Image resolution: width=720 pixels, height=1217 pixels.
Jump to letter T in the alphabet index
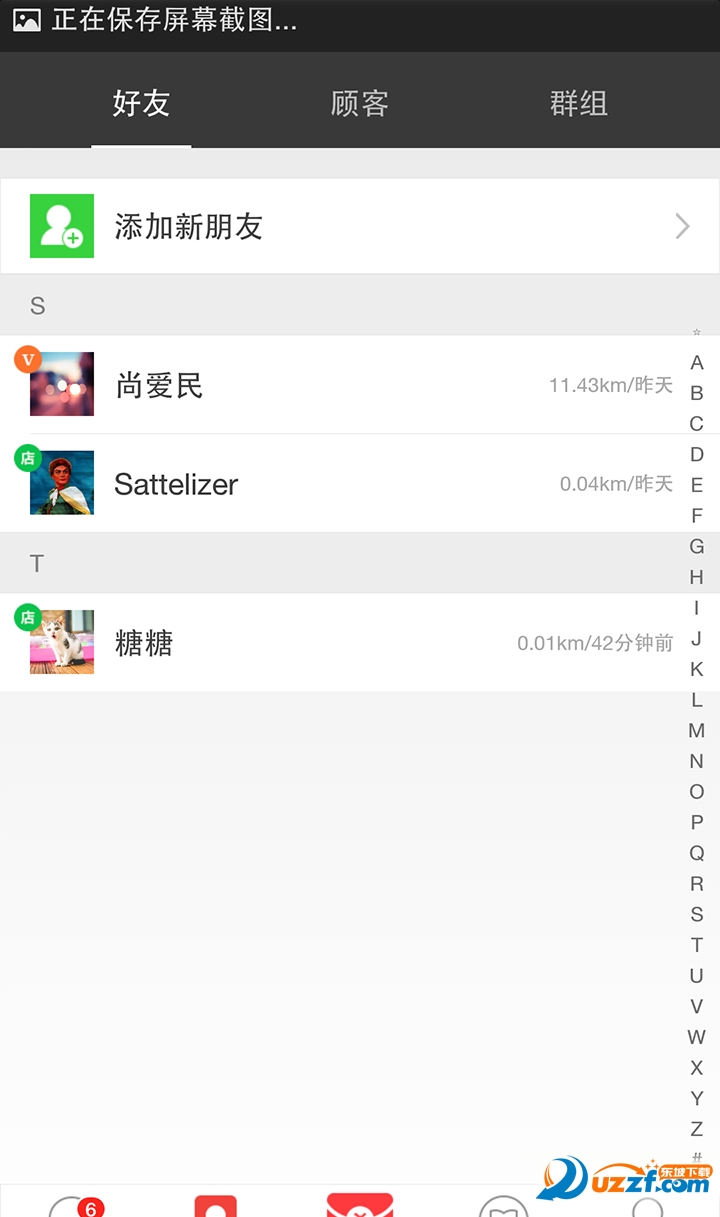click(697, 945)
